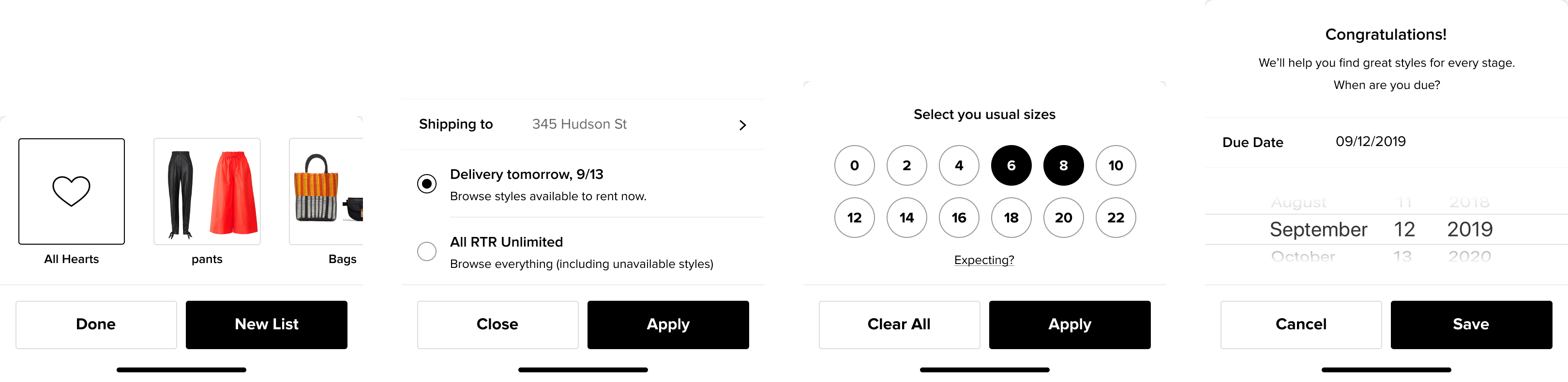Screen dimensions: 1568x382
Task: Open the pants list
Action: coord(207,191)
